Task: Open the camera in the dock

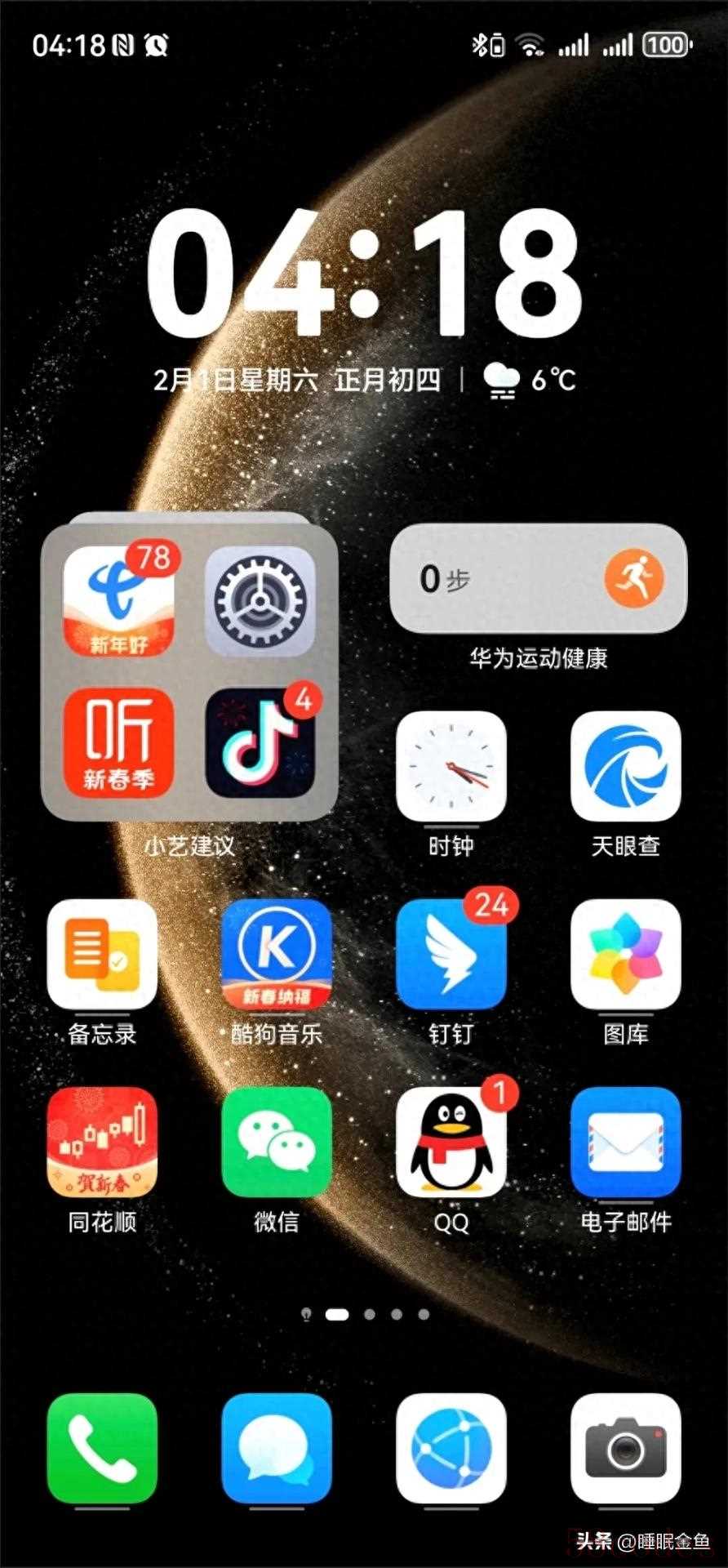Action: [625, 1448]
